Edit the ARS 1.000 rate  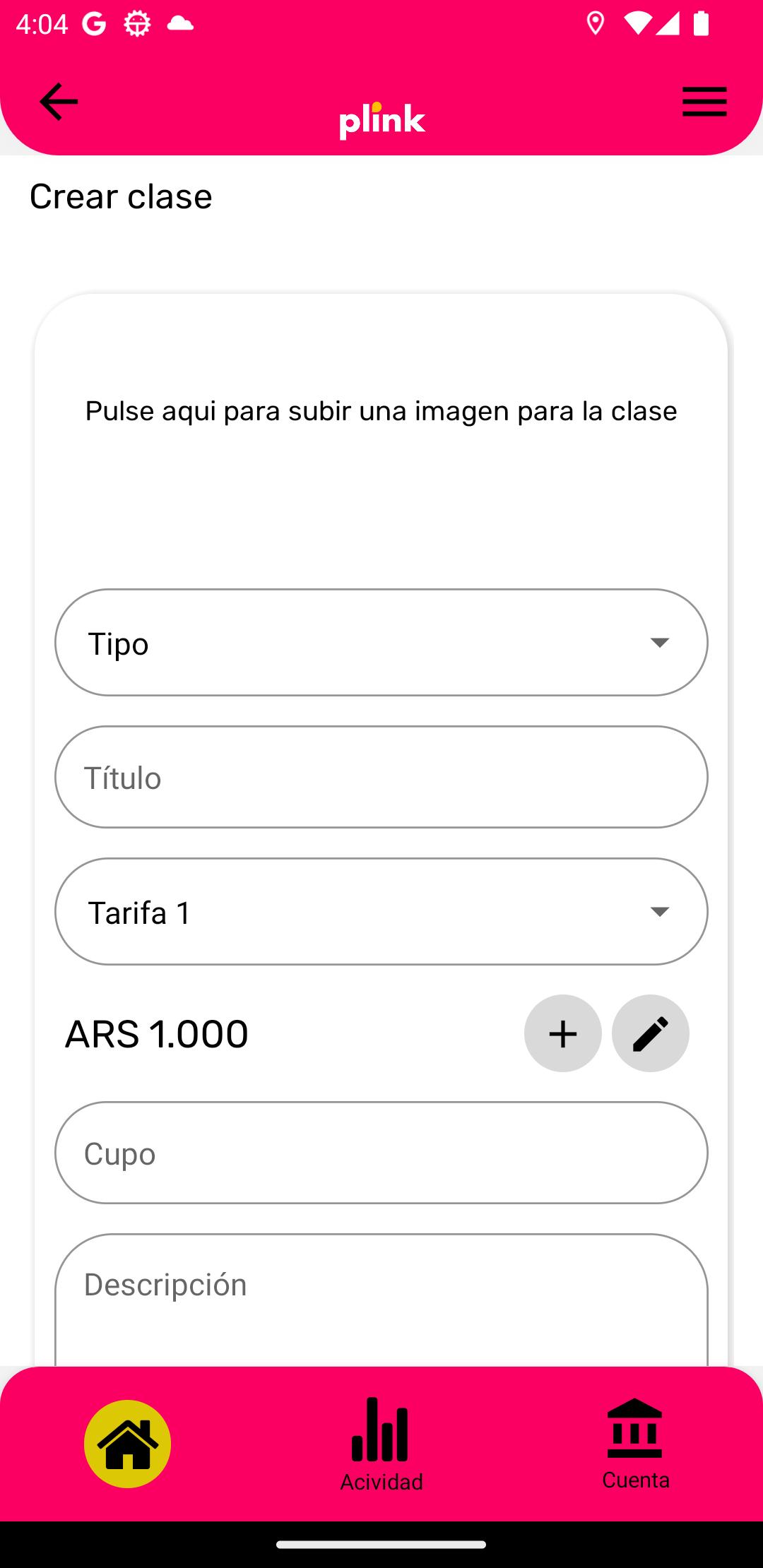click(651, 1033)
